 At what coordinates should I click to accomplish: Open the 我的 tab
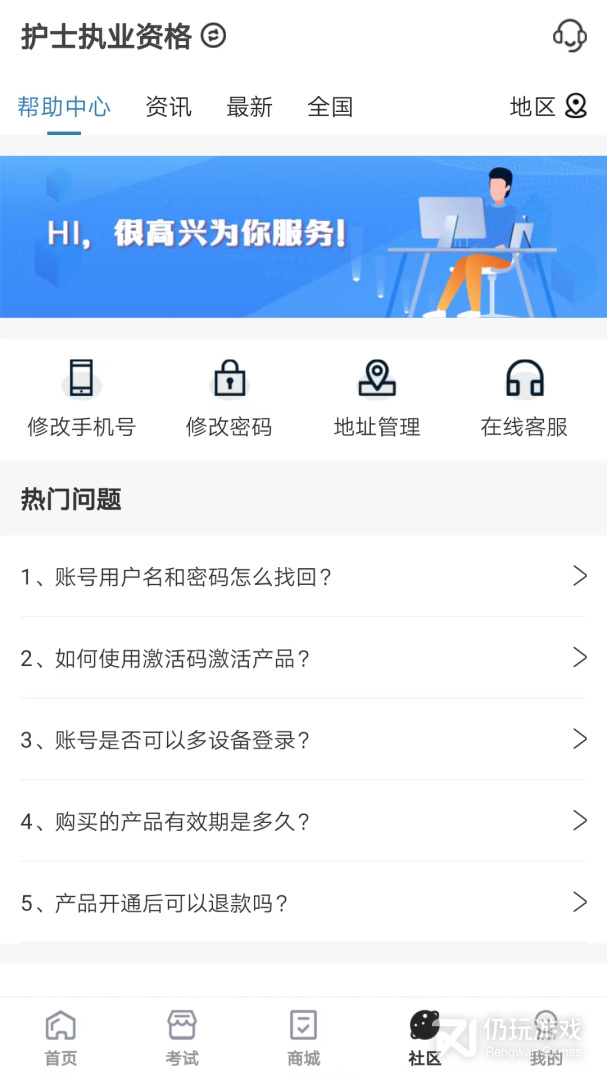(546, 1038)
